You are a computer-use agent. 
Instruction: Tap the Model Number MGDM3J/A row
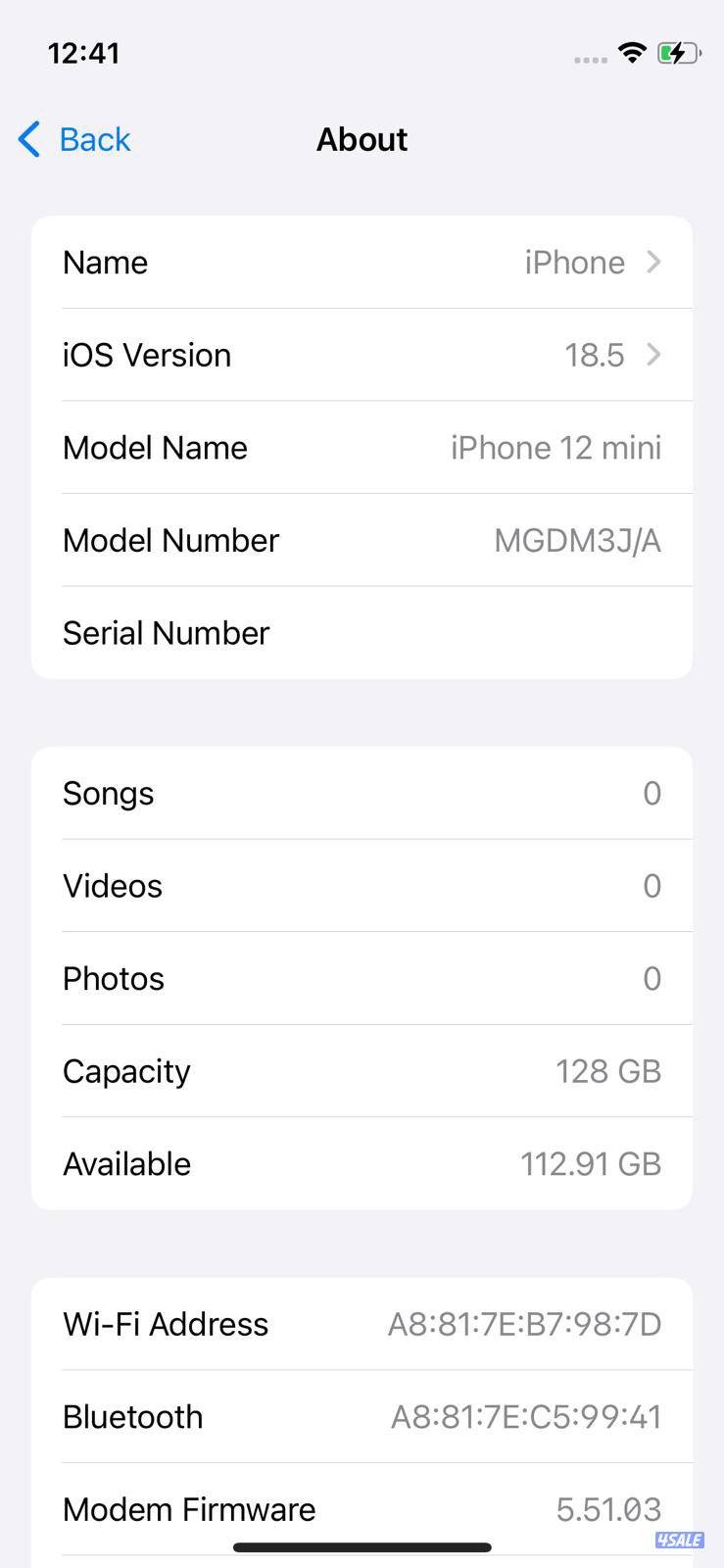click(x=362, y=540)
